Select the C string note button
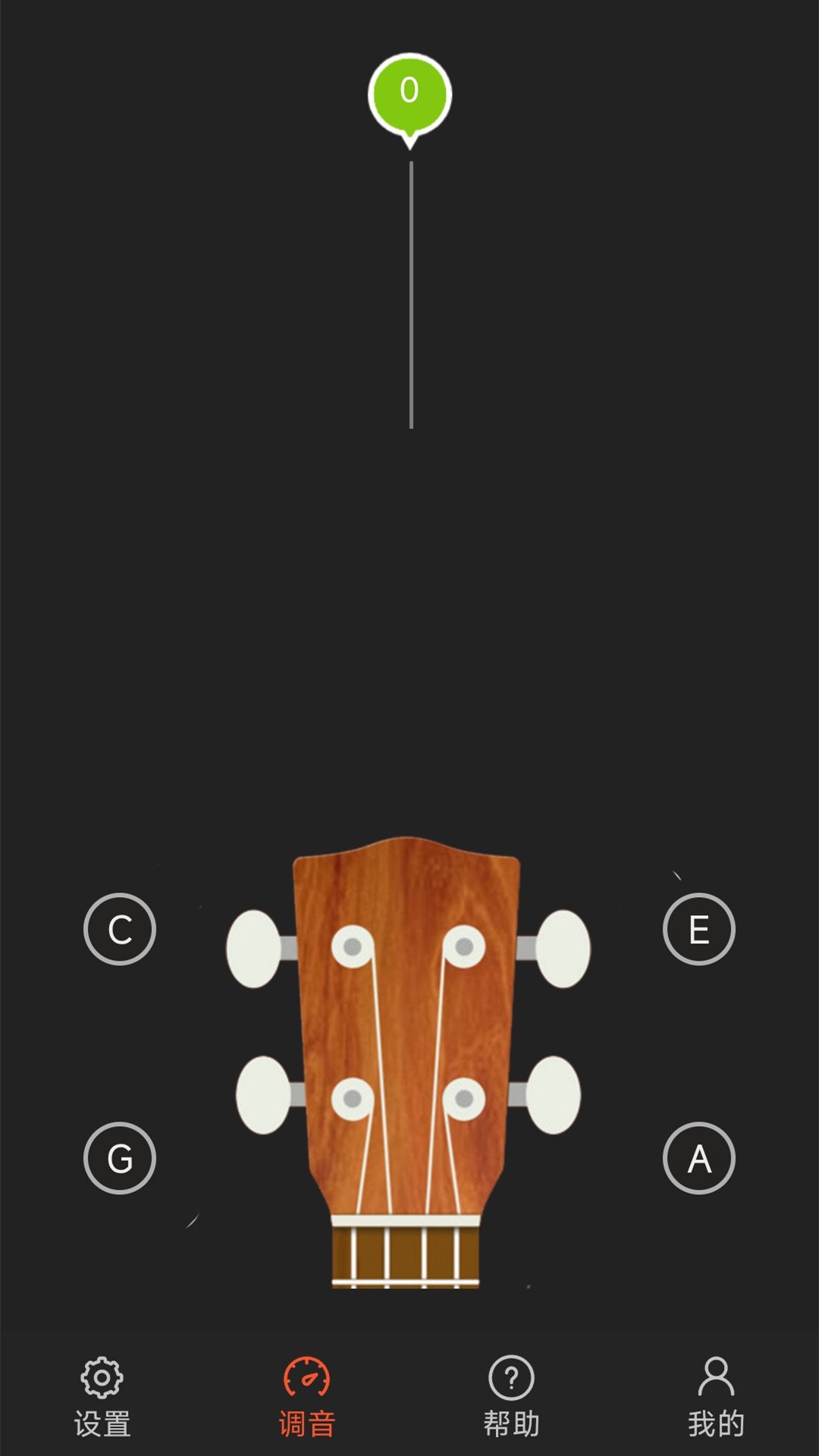This screenshot has width=819, height=1456. (x=120, y=929)
